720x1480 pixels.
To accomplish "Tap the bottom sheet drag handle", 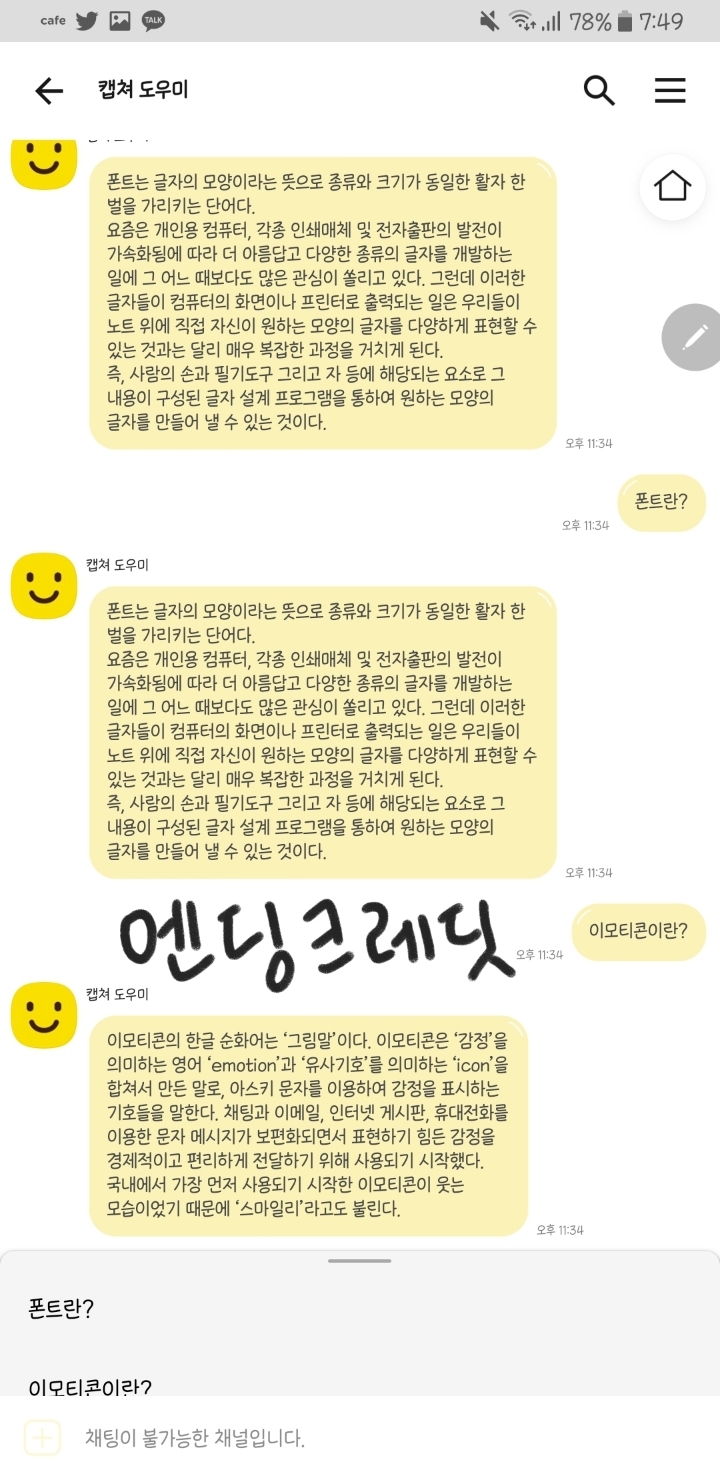I will [360, 1260].
